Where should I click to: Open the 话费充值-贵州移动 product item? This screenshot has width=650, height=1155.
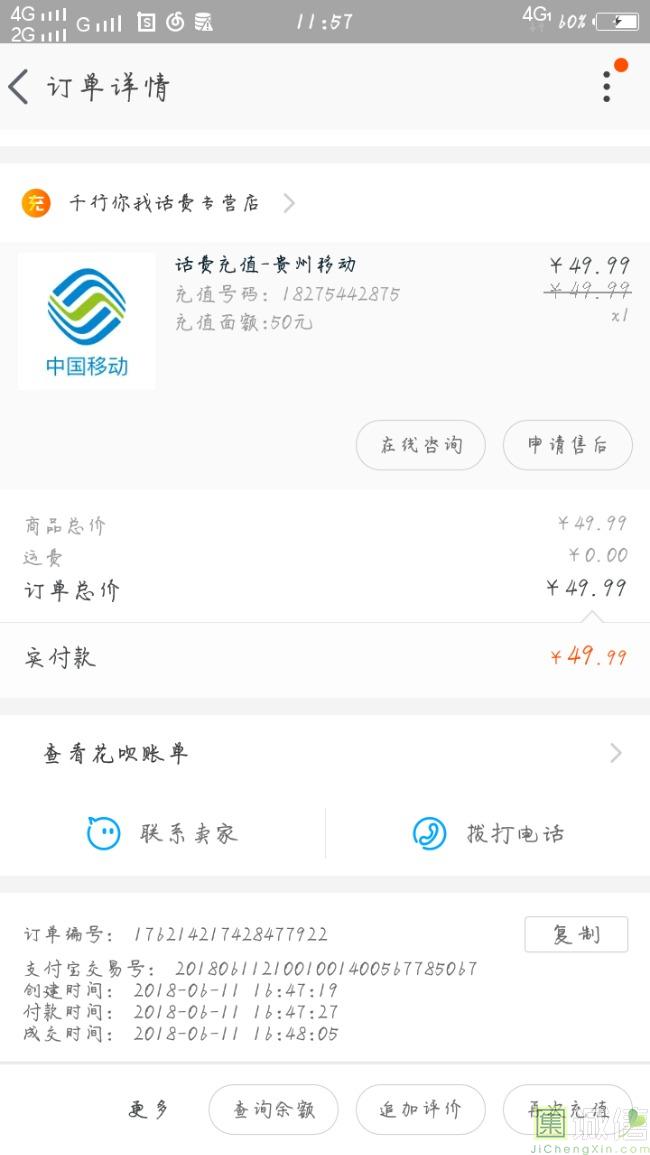coord(264,265)
